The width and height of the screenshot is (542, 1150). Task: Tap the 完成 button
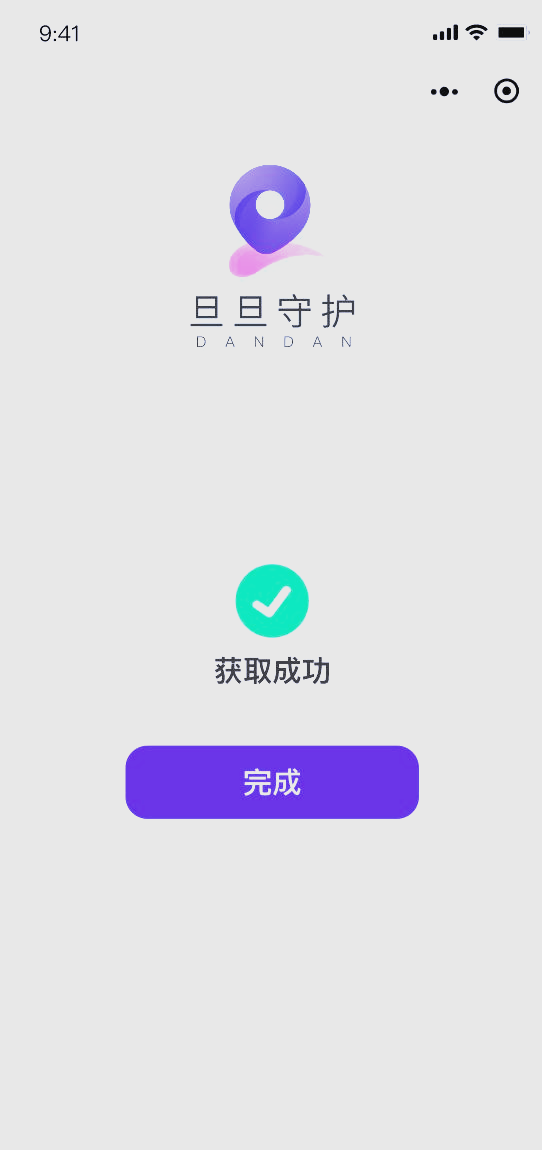tap(271, 782)
